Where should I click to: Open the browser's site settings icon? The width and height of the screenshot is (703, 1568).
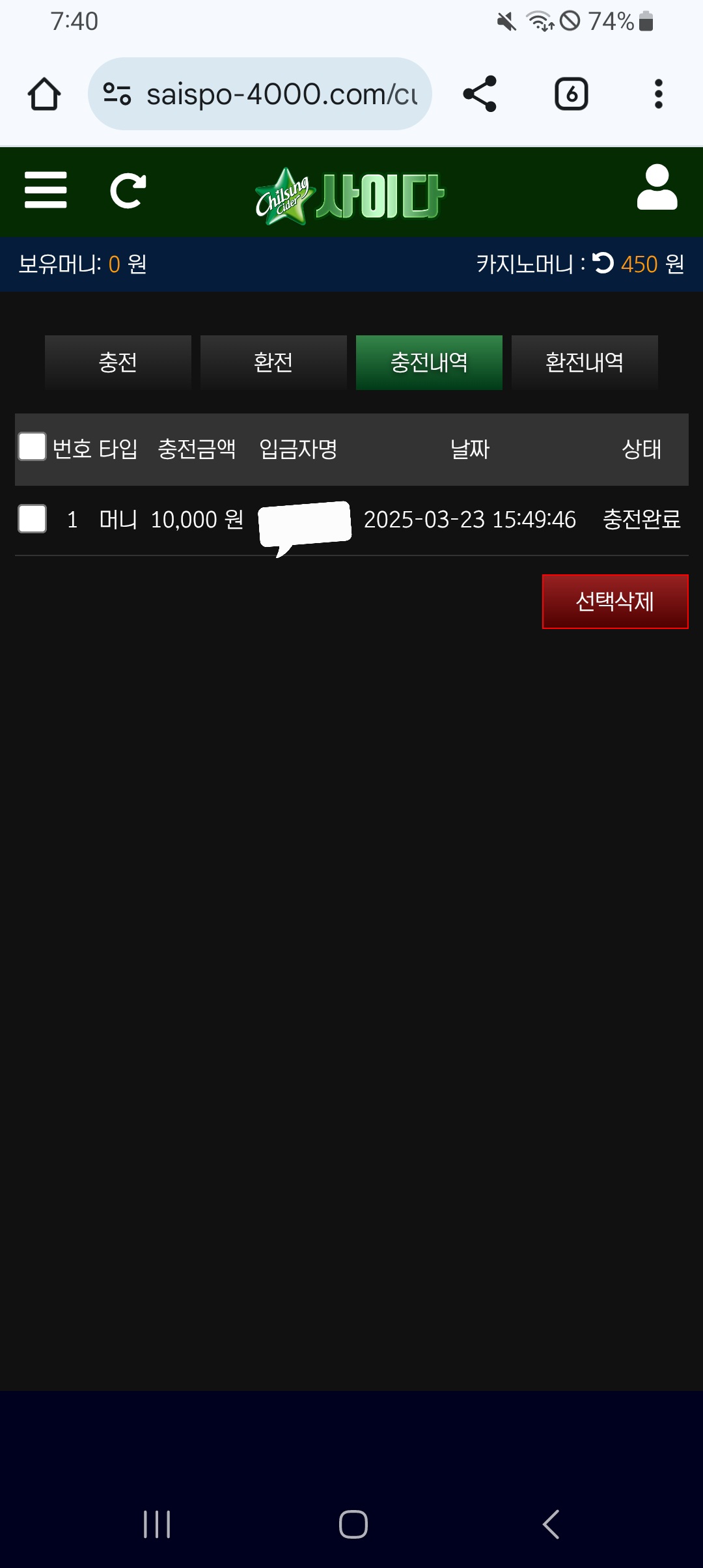(x=117, y=94)
